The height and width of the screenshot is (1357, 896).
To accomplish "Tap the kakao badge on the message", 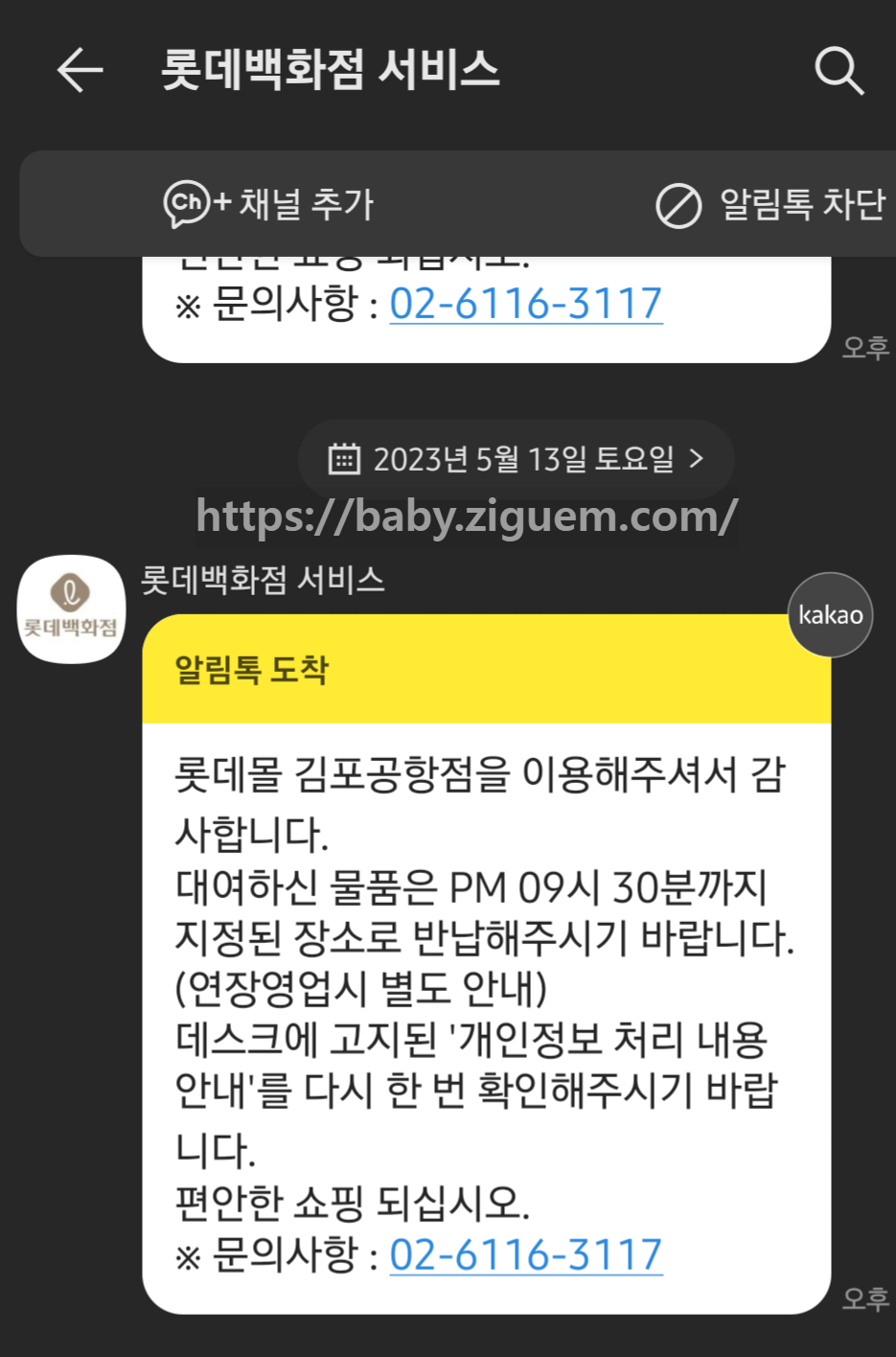I will click(829, 614).
